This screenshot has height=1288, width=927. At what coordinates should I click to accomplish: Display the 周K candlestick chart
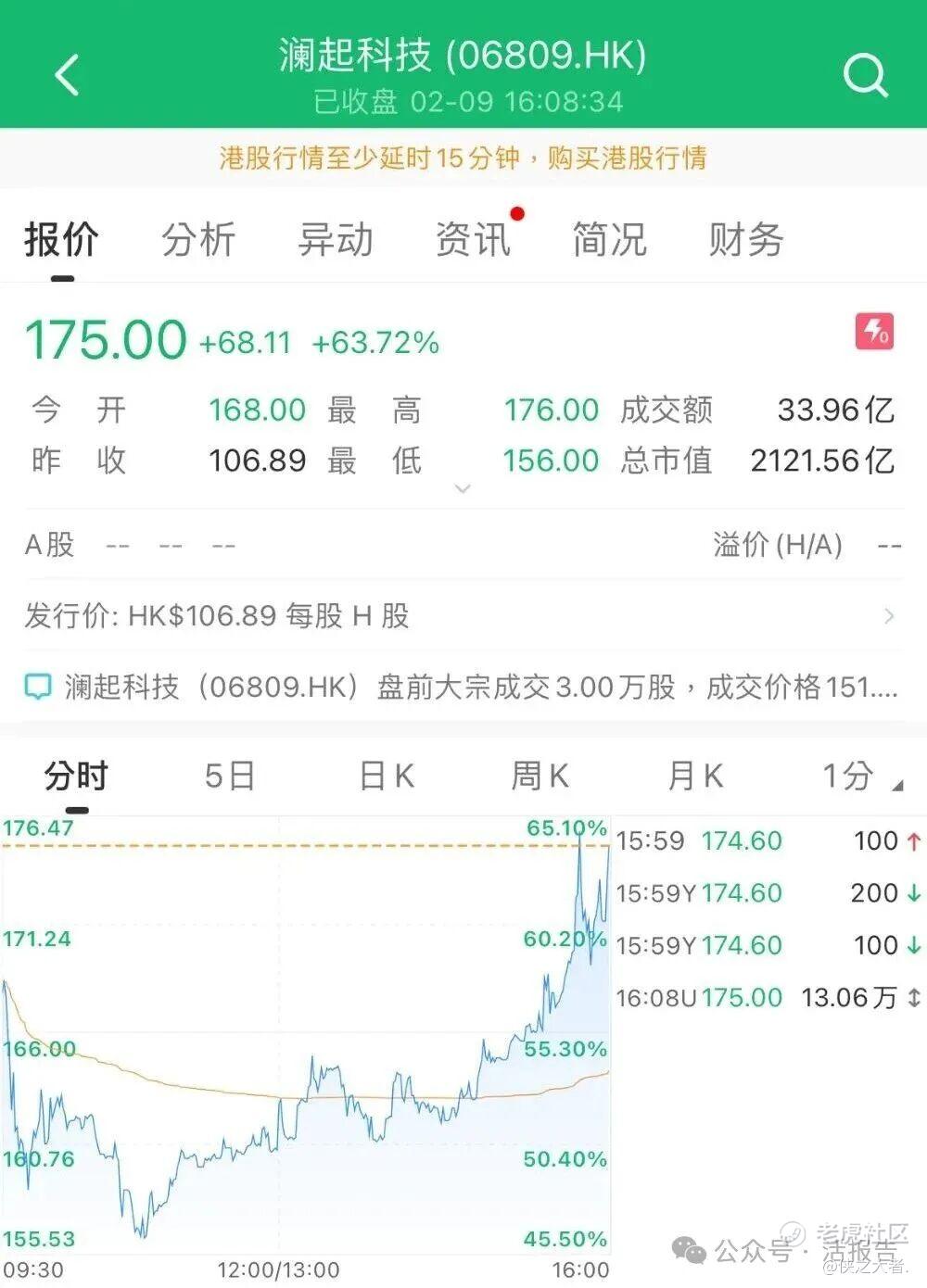coord(540,776)
